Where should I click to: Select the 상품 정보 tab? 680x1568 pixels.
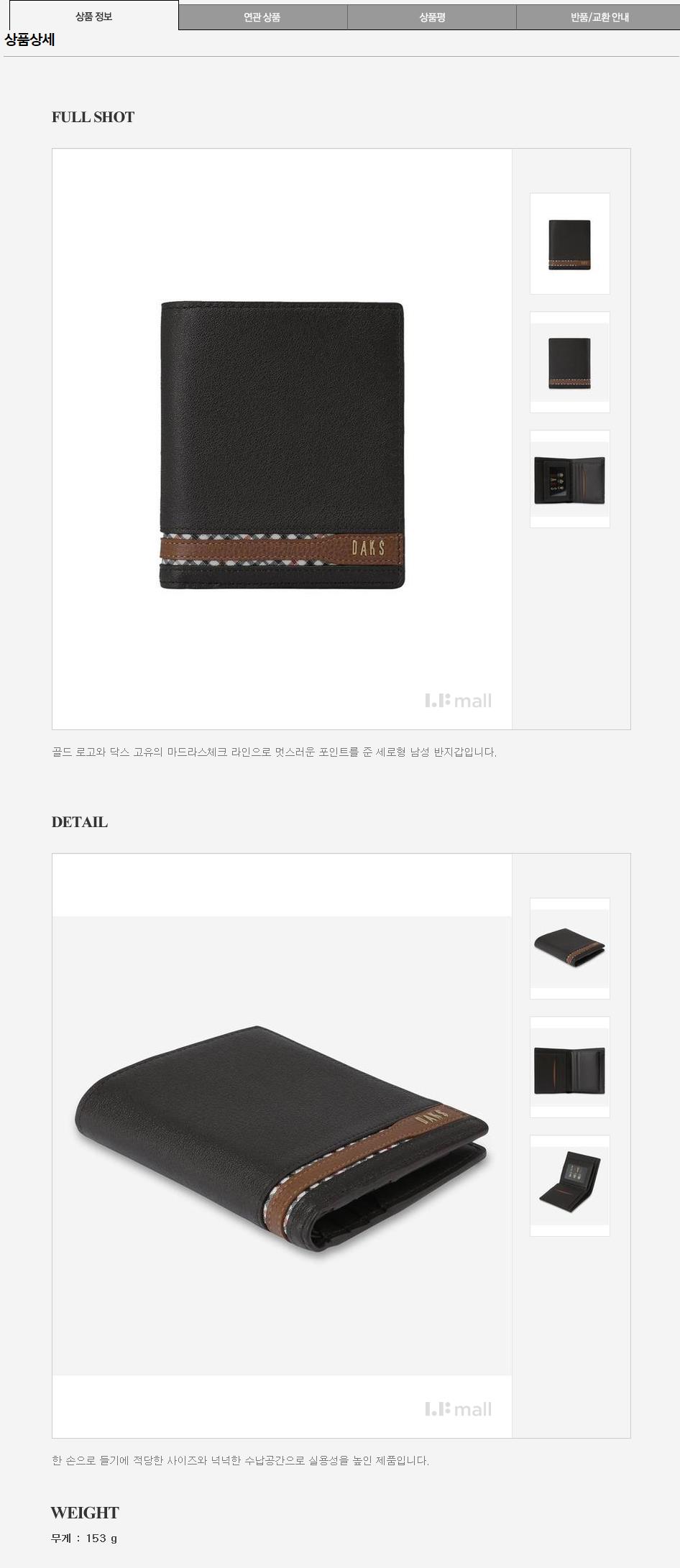coord(93,16)
